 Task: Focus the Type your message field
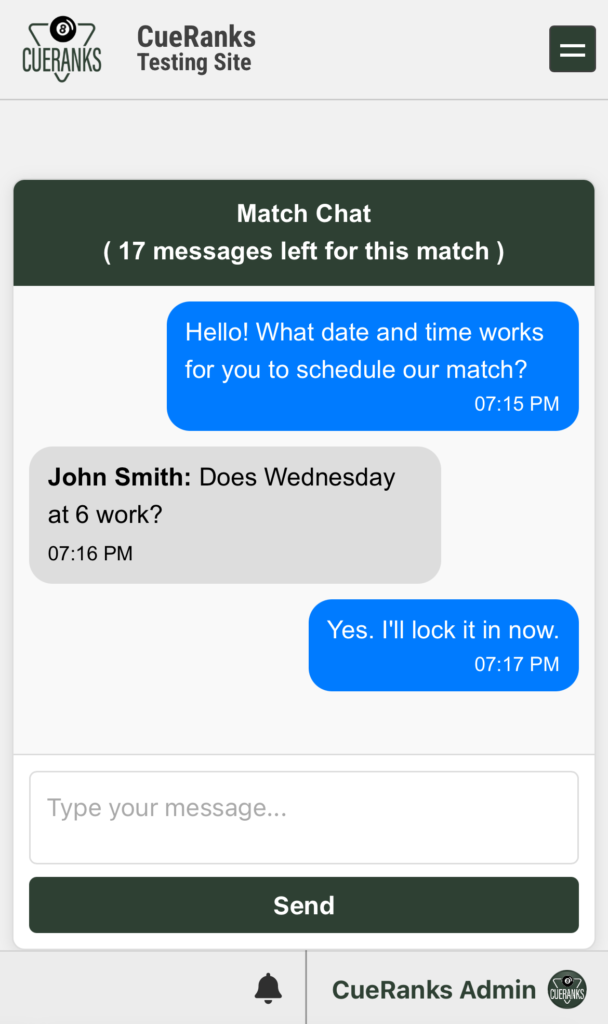pyautogui.click(x=304, y=817)
